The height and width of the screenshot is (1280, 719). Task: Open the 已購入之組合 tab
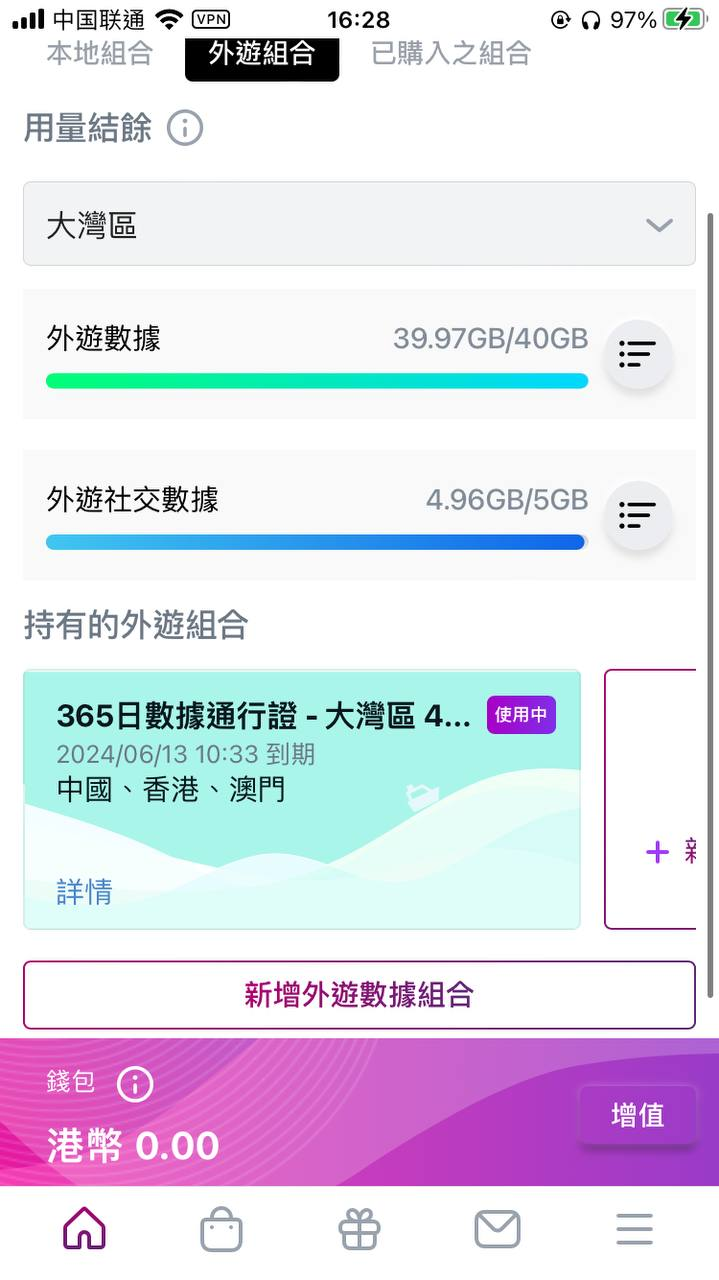pyautogui.click(x=451, y=54)
